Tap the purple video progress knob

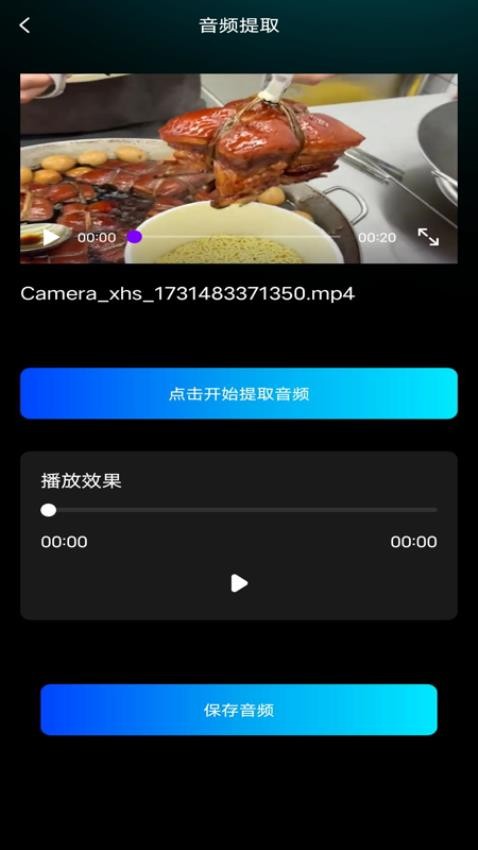(134, 237)
